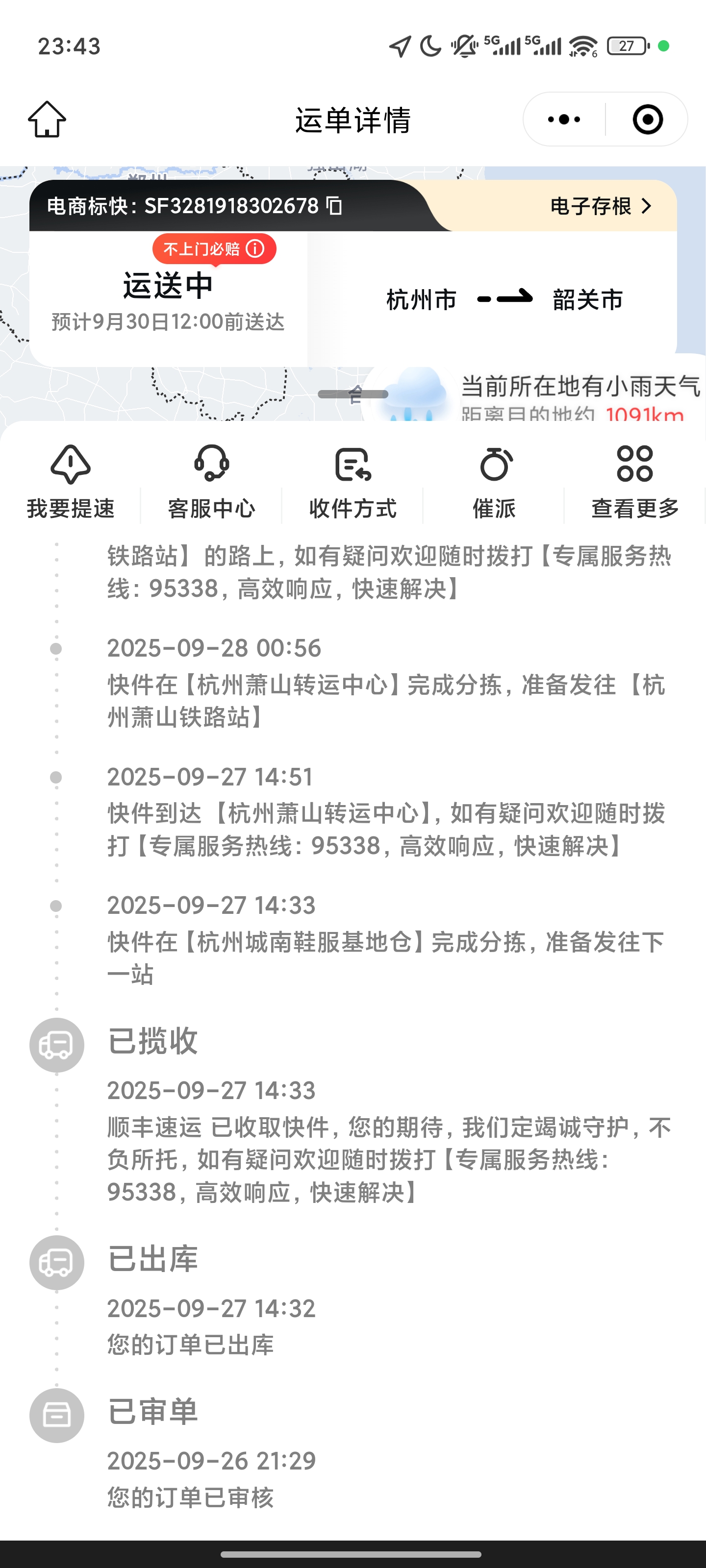The width and height of the screenshot is (706, 1568).
Task: Go to the home page icon
Action: 47,119
